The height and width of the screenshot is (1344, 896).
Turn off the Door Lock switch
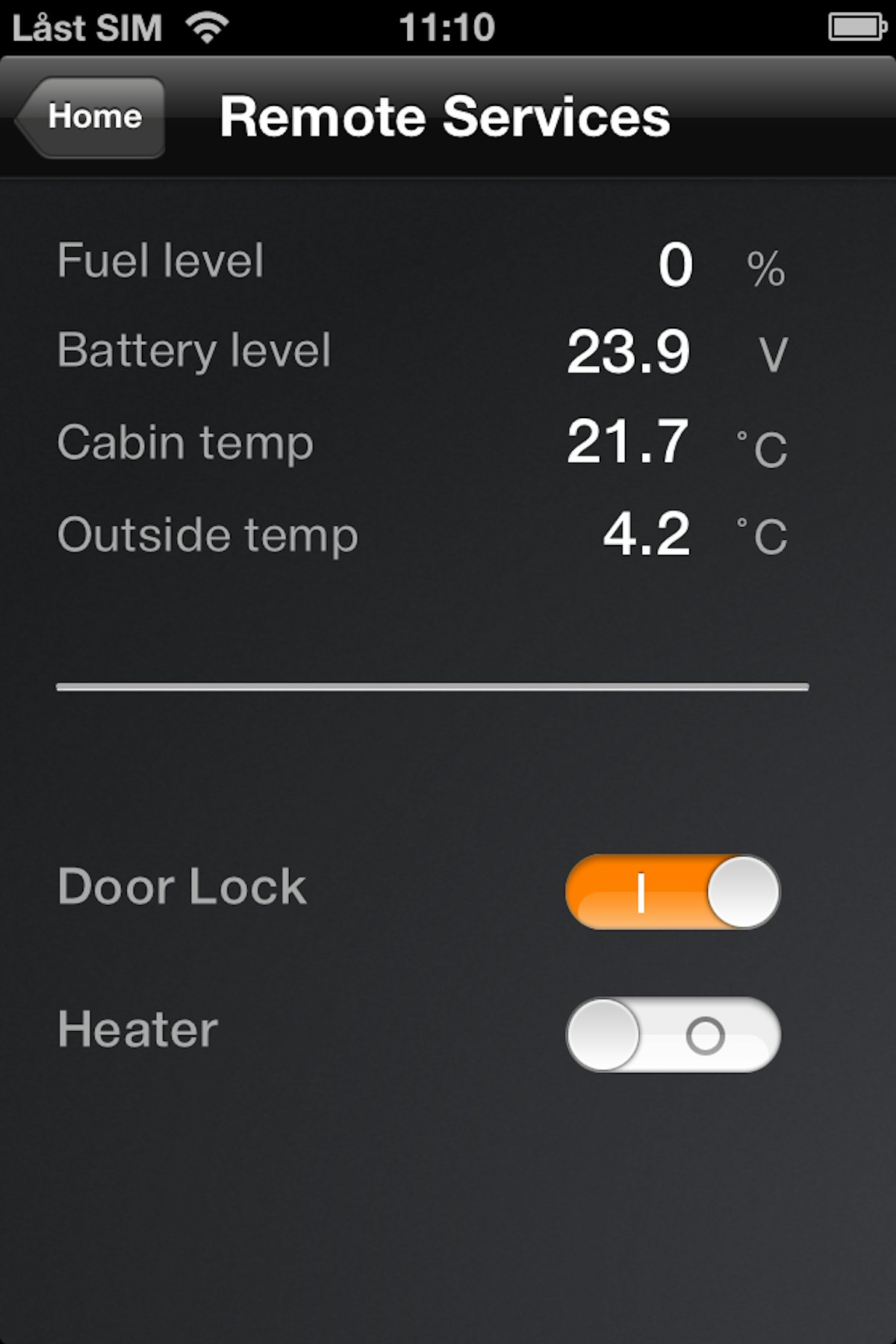[x=672, y=890]
